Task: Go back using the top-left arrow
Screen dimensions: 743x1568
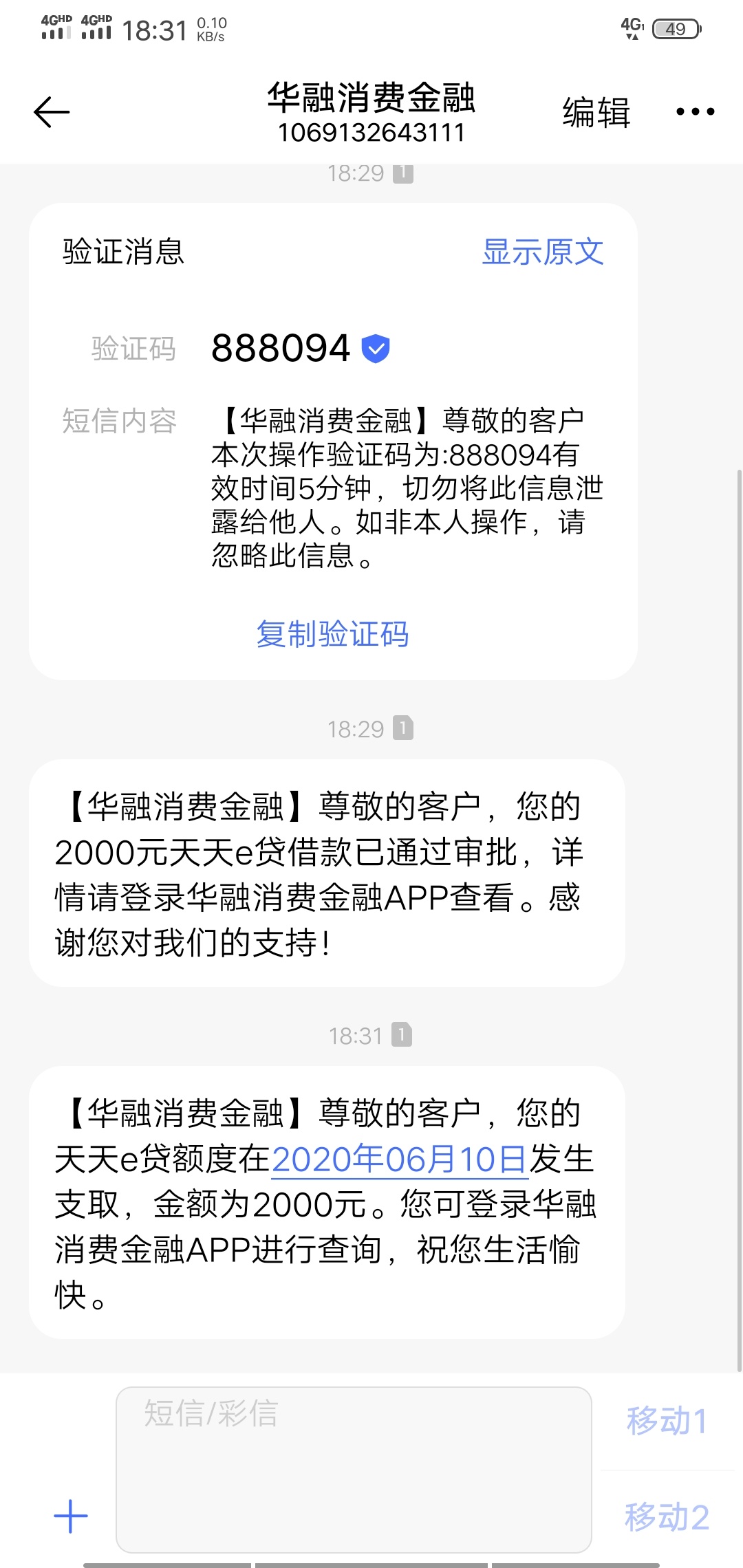Action: pos(52,112)
